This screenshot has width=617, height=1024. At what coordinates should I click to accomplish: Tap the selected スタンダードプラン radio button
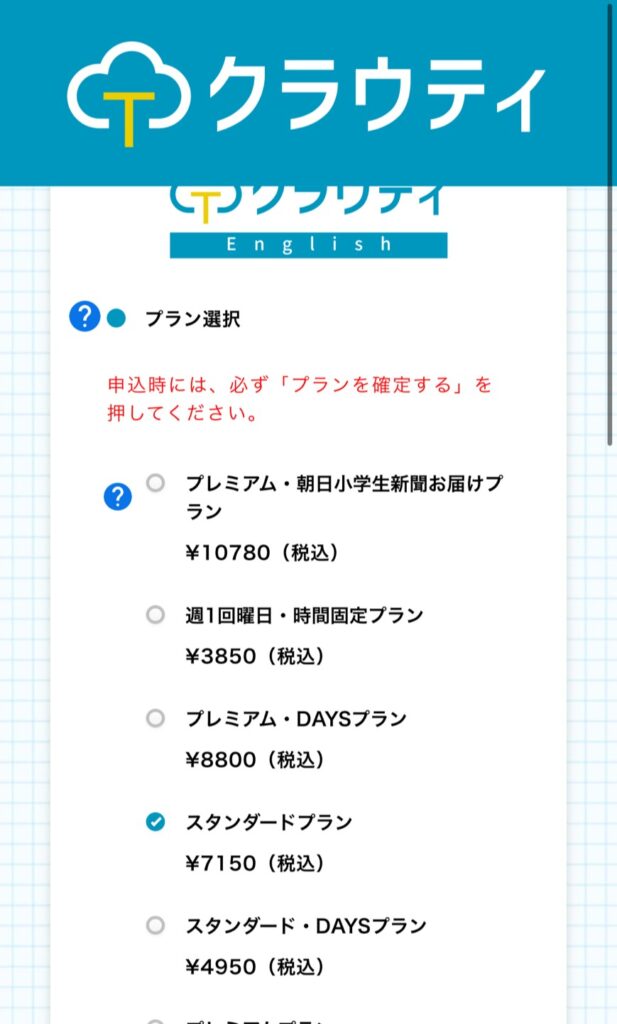click(x=155, y=822)
